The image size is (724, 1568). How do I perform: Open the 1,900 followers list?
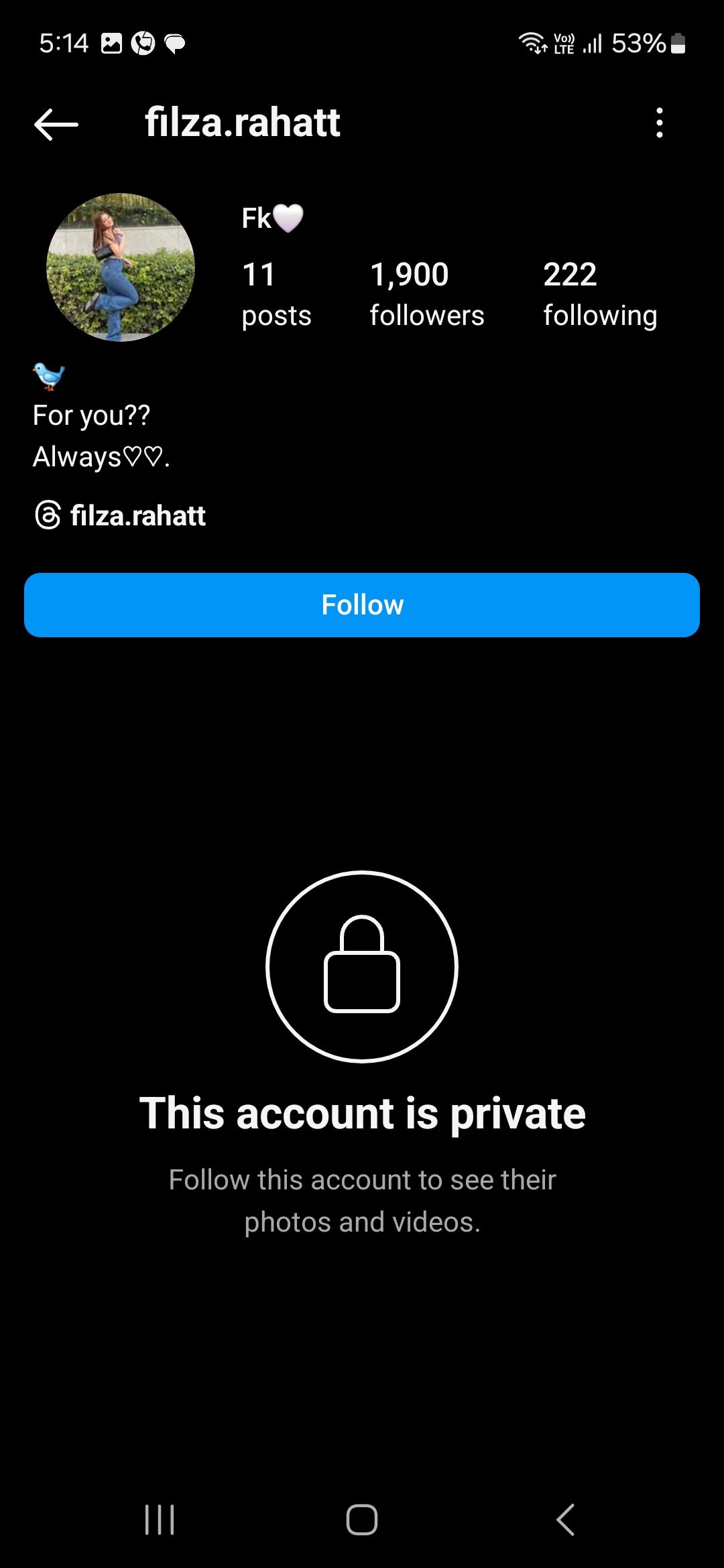pos(427,294)
